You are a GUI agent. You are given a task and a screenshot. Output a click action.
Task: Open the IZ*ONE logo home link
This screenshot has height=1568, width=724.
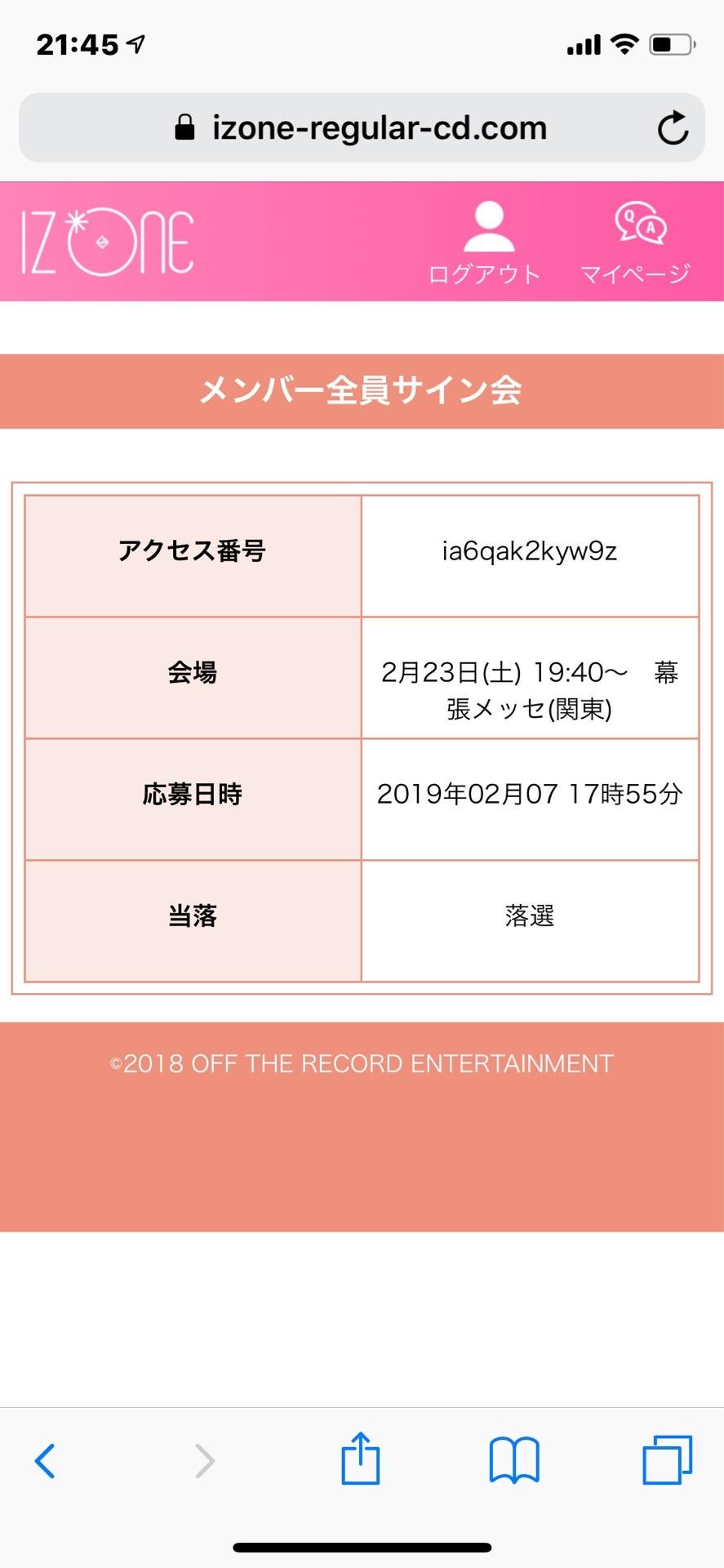[x=107, y=242]
